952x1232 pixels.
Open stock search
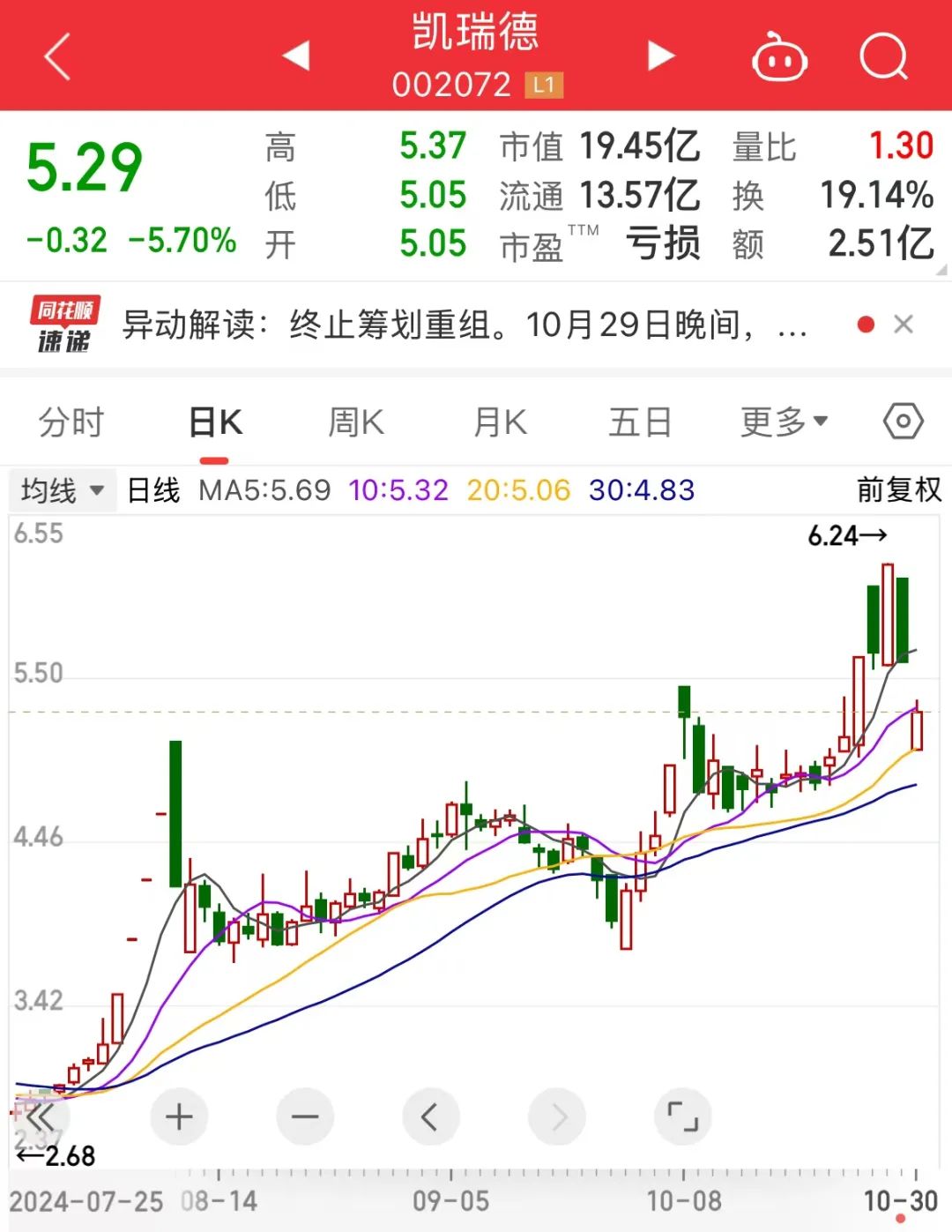tap(883, 57)
